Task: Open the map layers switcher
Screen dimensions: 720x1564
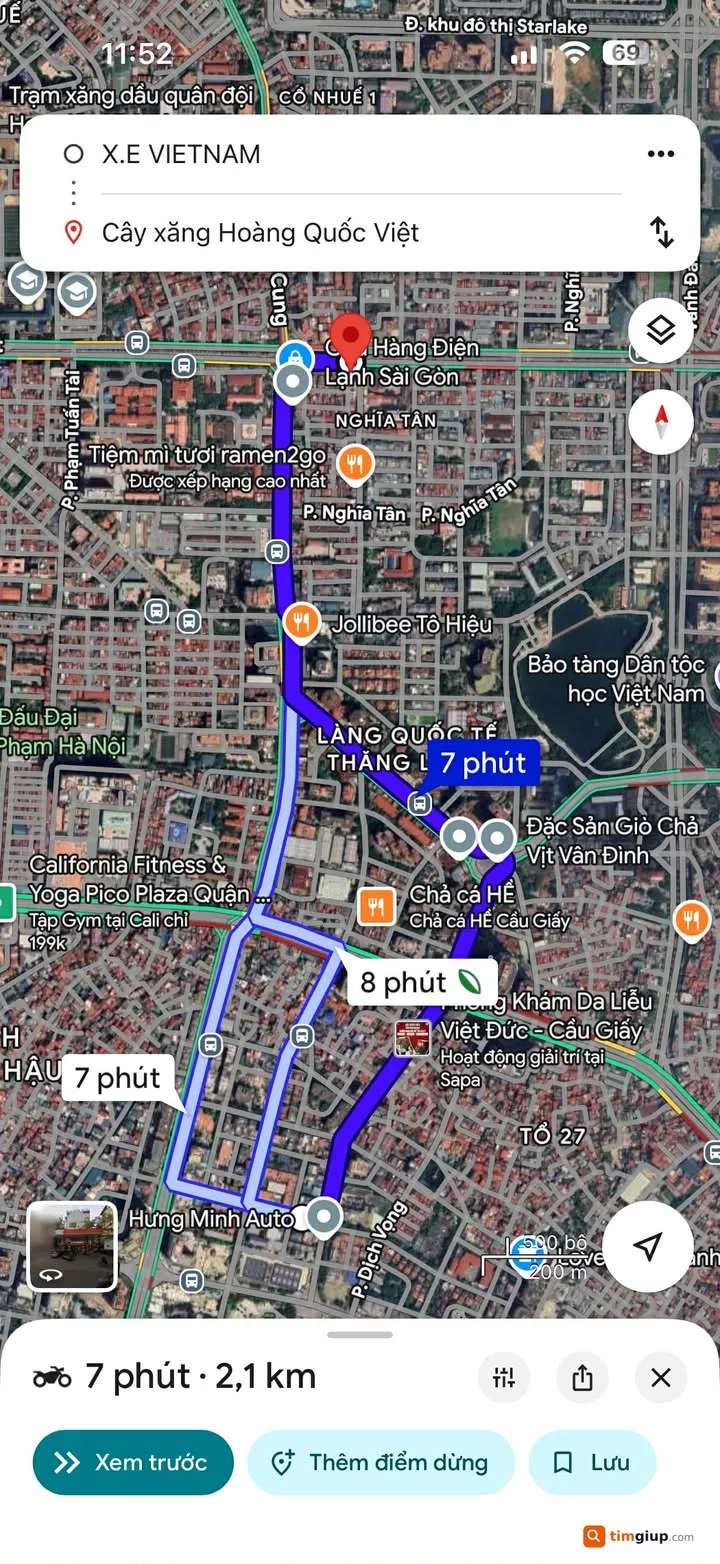Action: 661,330
